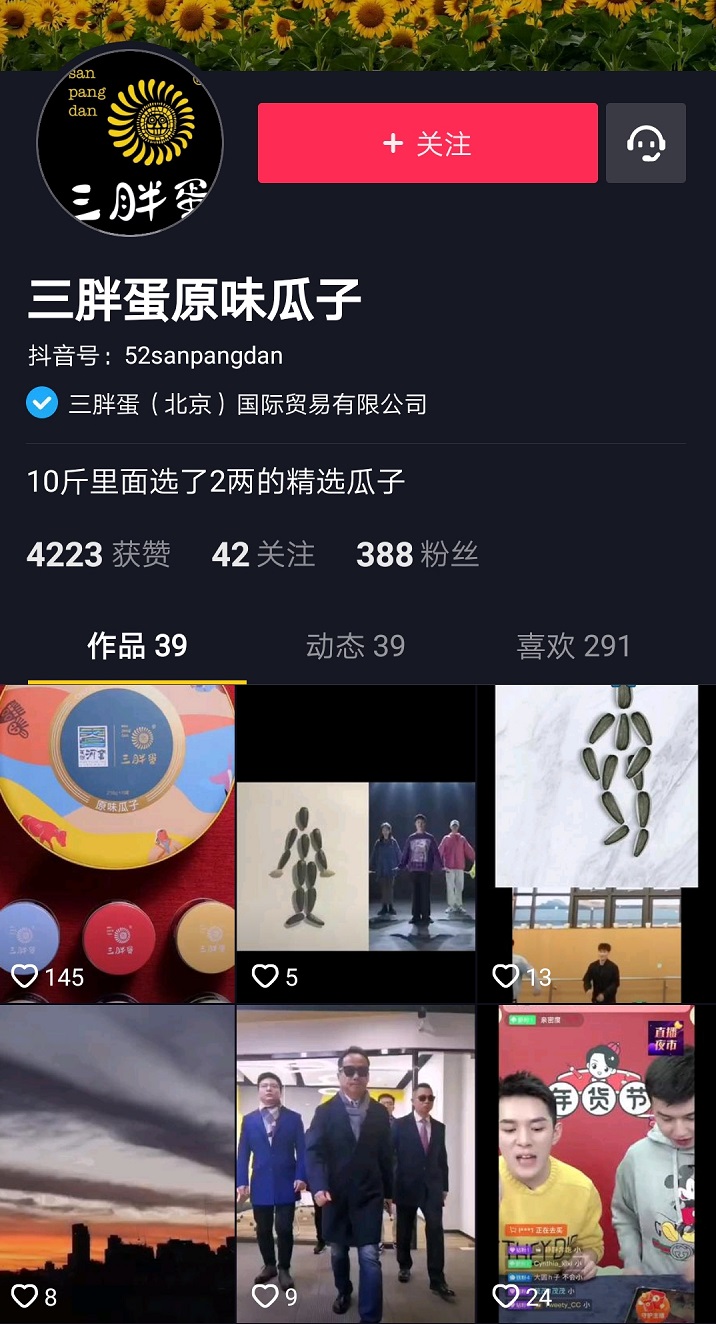Open the melon seed tin video with 145 likes
Screen dimensions: 716x1324
click(117, 842)
